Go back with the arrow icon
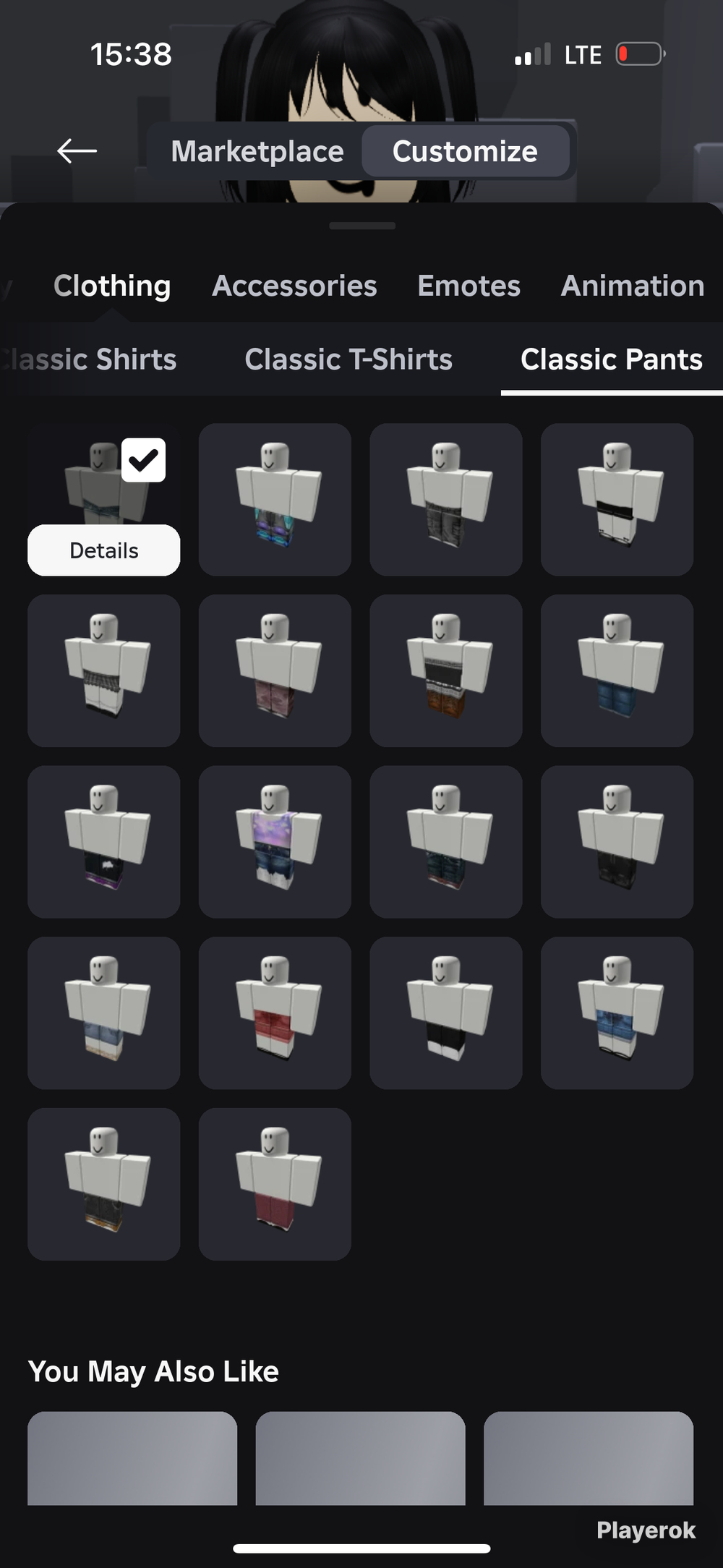723x1568 pixels. pos(77,150)
